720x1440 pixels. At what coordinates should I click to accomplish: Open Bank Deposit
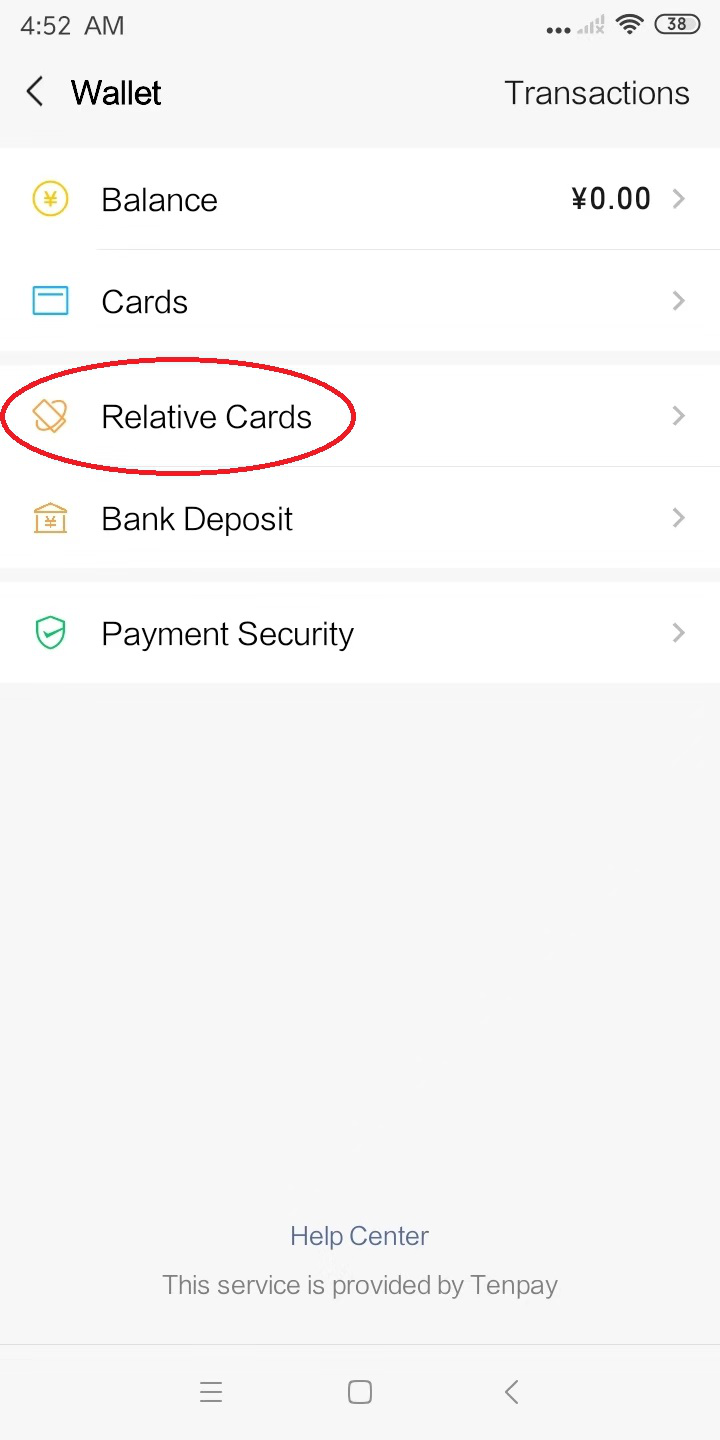(x=360, y=518)
